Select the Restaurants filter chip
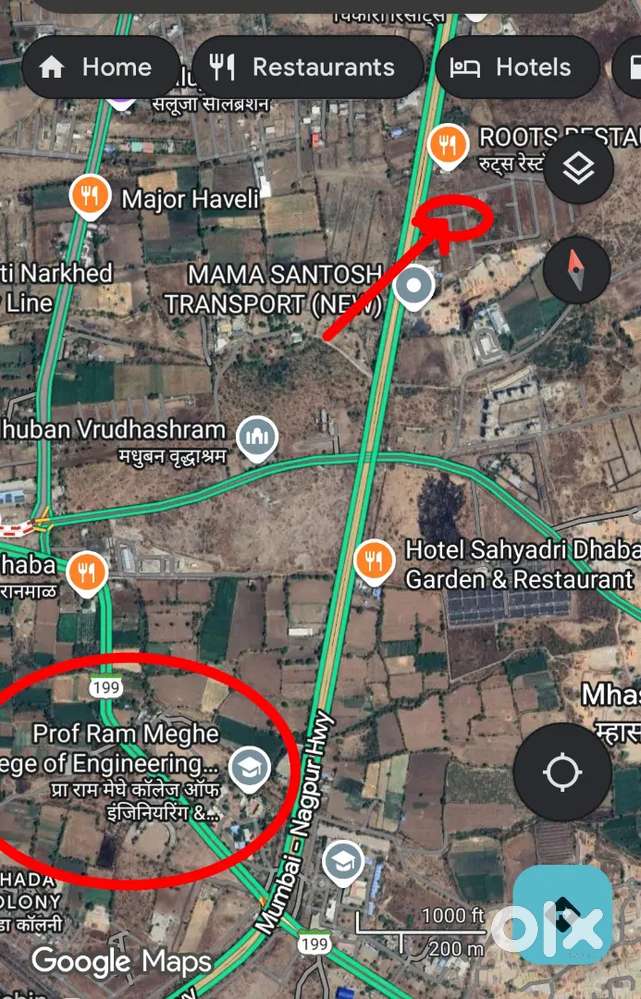Screen dimensions: 641x999 (306, 67)
